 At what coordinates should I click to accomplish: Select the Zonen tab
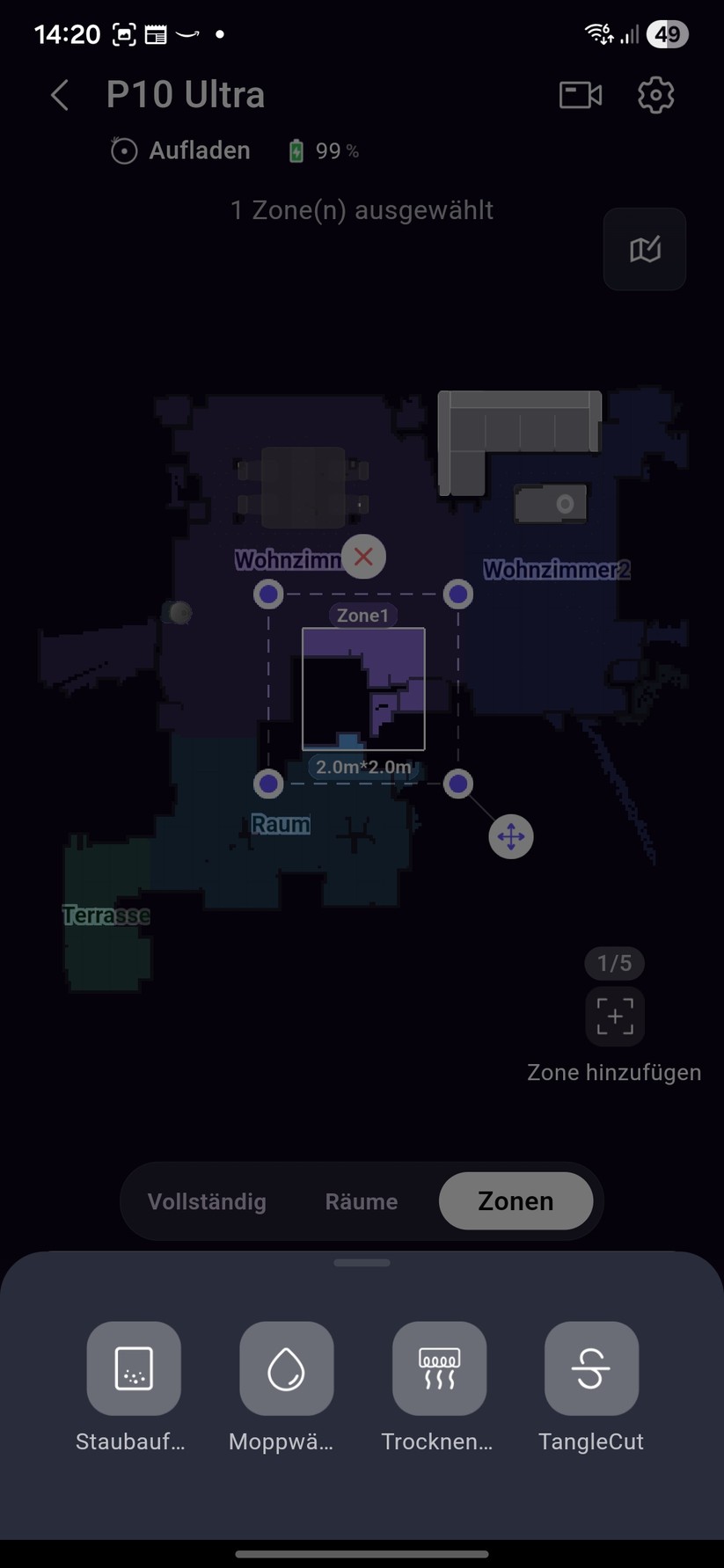click(516, 1201)
